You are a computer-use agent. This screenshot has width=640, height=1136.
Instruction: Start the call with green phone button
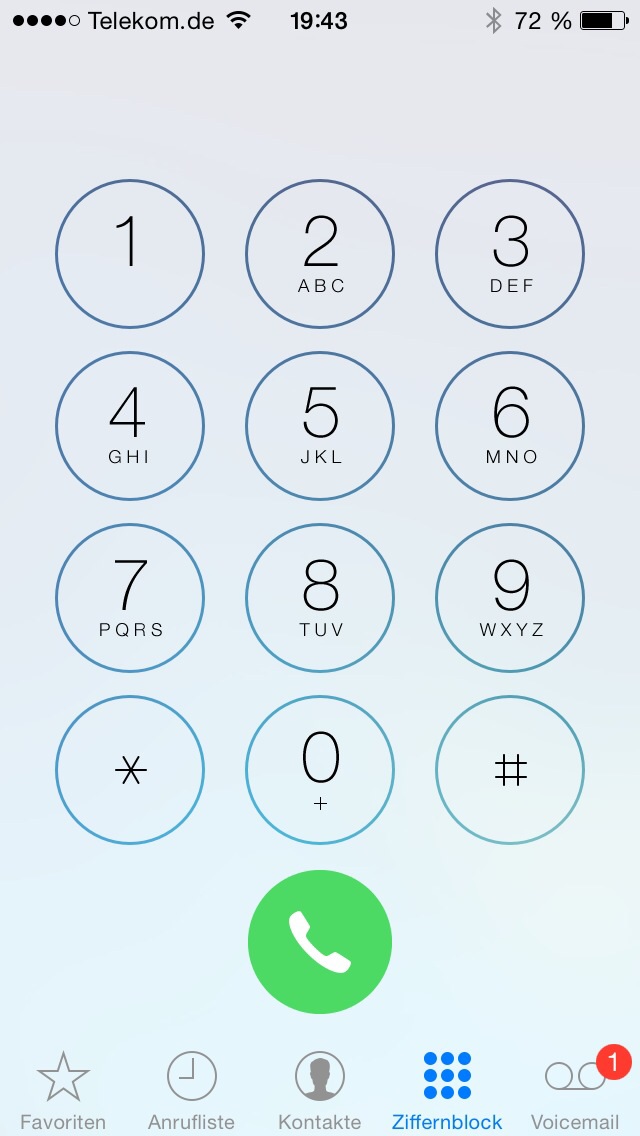(320, 942)
